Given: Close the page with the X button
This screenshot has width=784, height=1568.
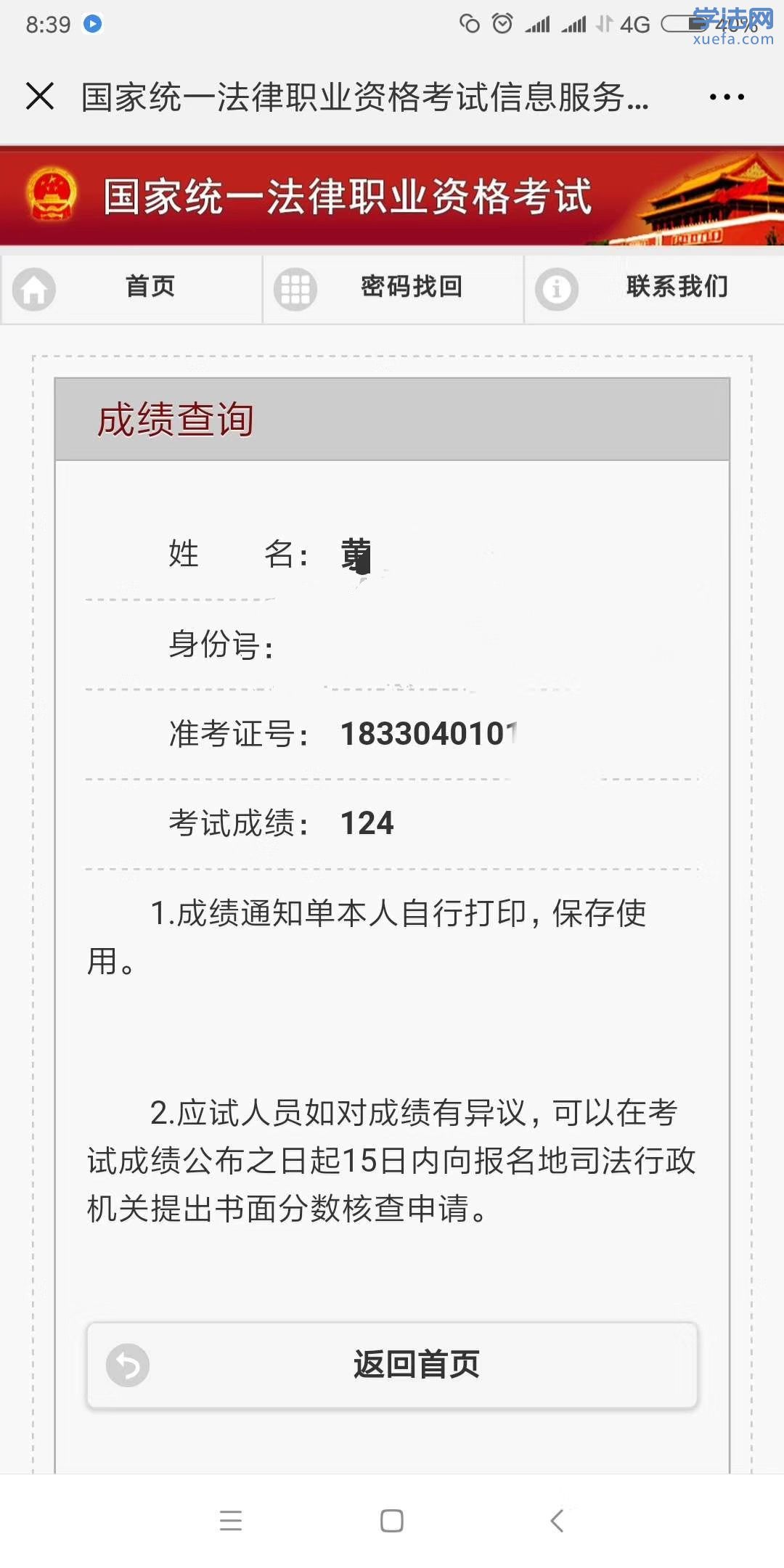Looking at the screenshot, I should click(40, 95).
